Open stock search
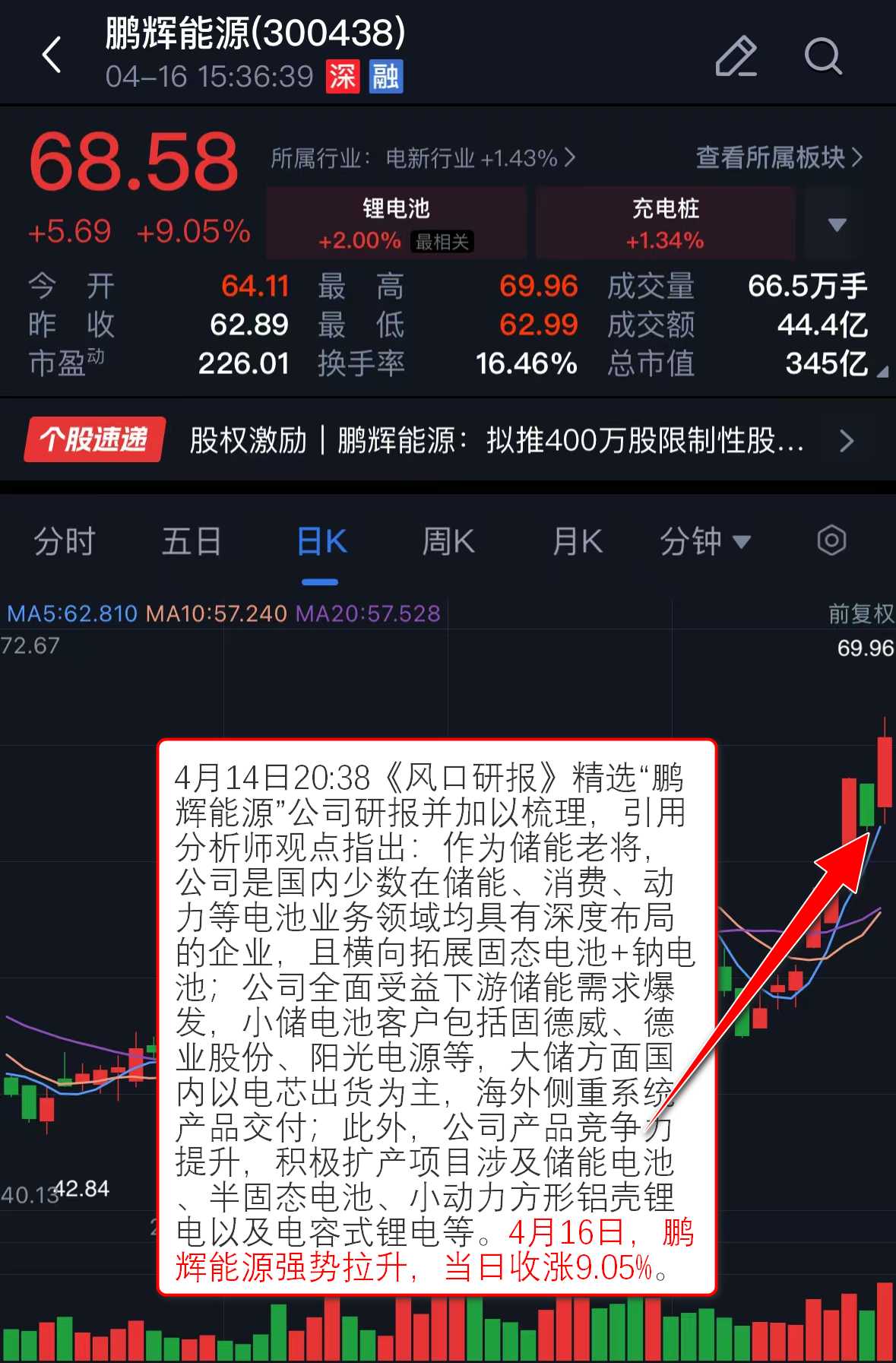The height and width of the screenshot is (1363, 896). (823, 56)
